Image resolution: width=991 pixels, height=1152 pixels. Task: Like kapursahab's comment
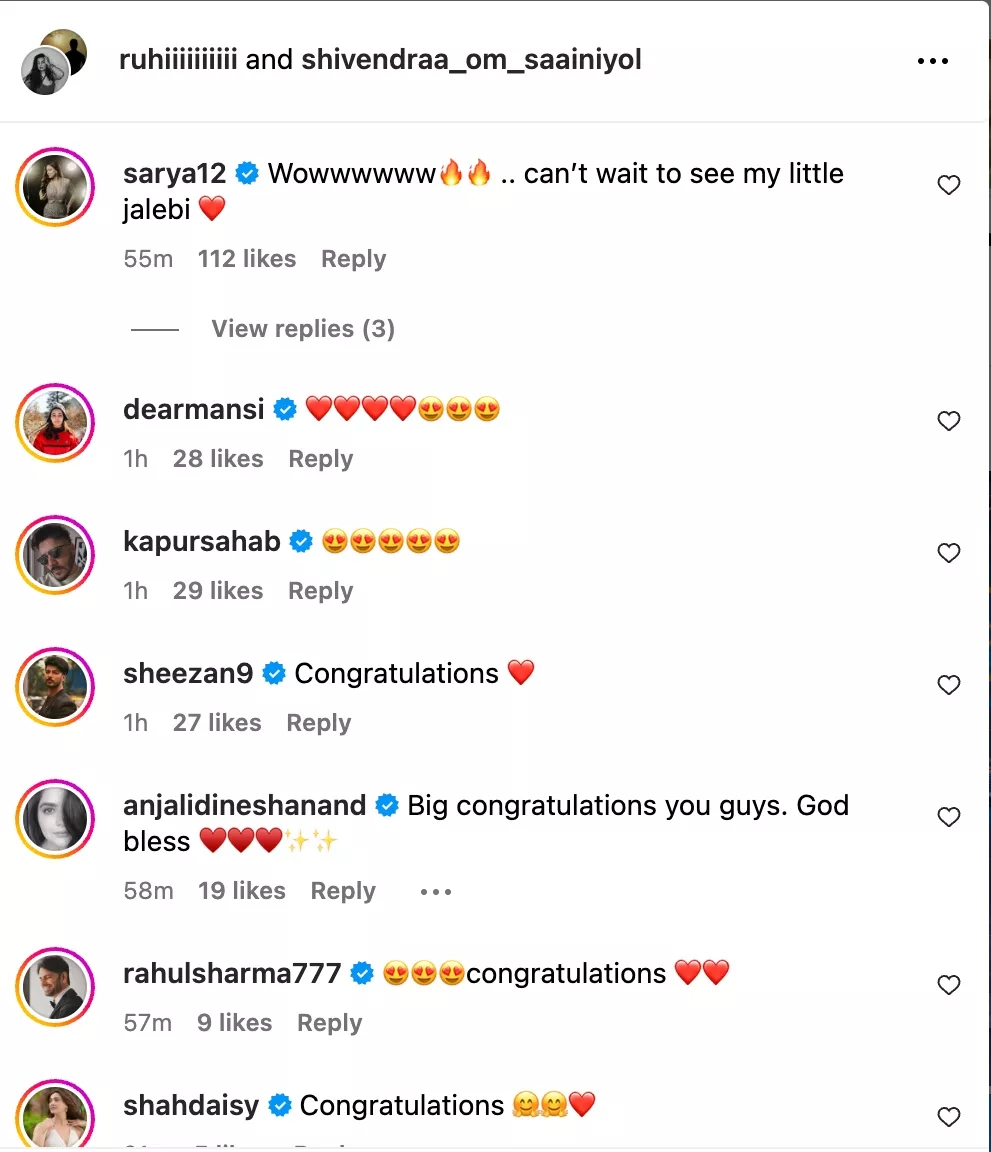pyautogui.click(x=948, y=553)
